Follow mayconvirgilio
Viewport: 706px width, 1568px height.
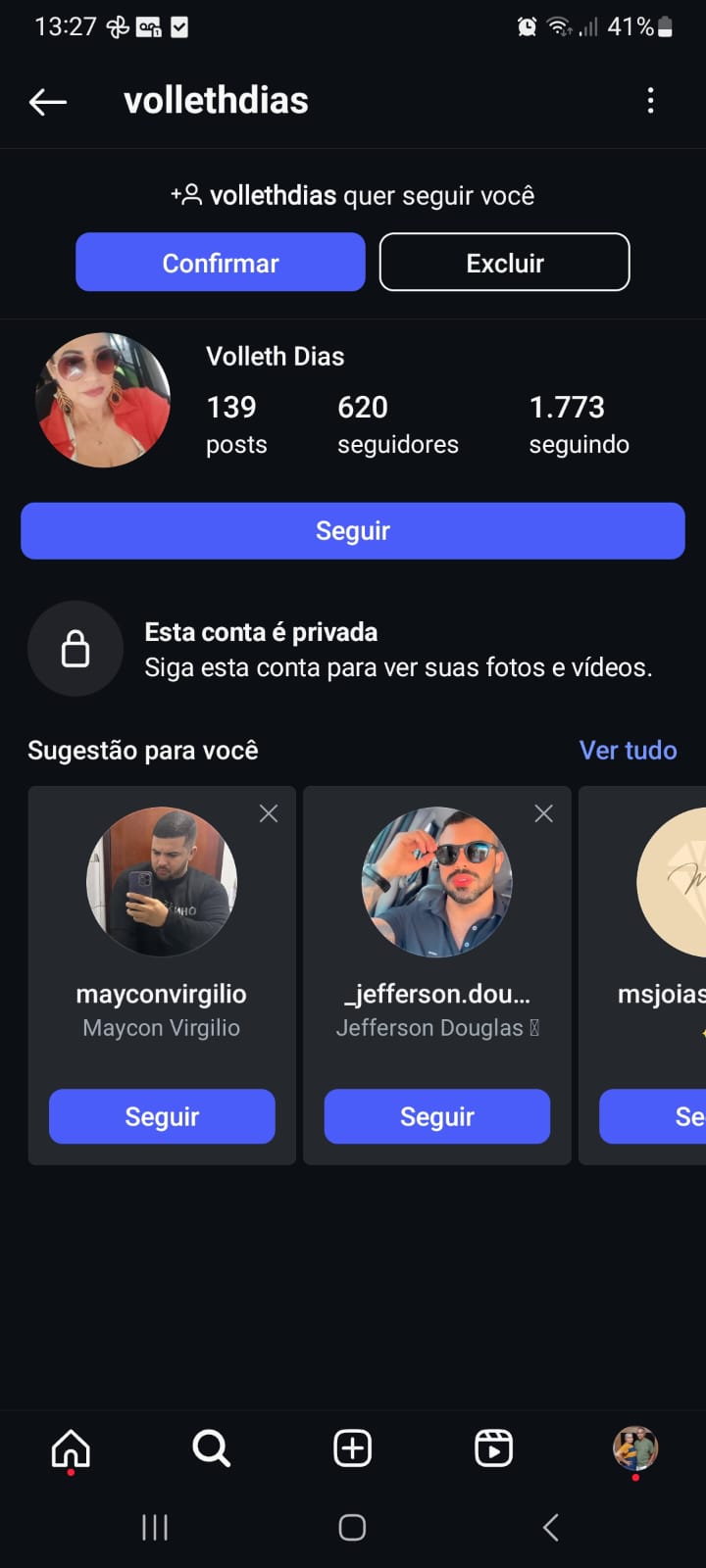pyautogui.click(x=162, y=1116)
